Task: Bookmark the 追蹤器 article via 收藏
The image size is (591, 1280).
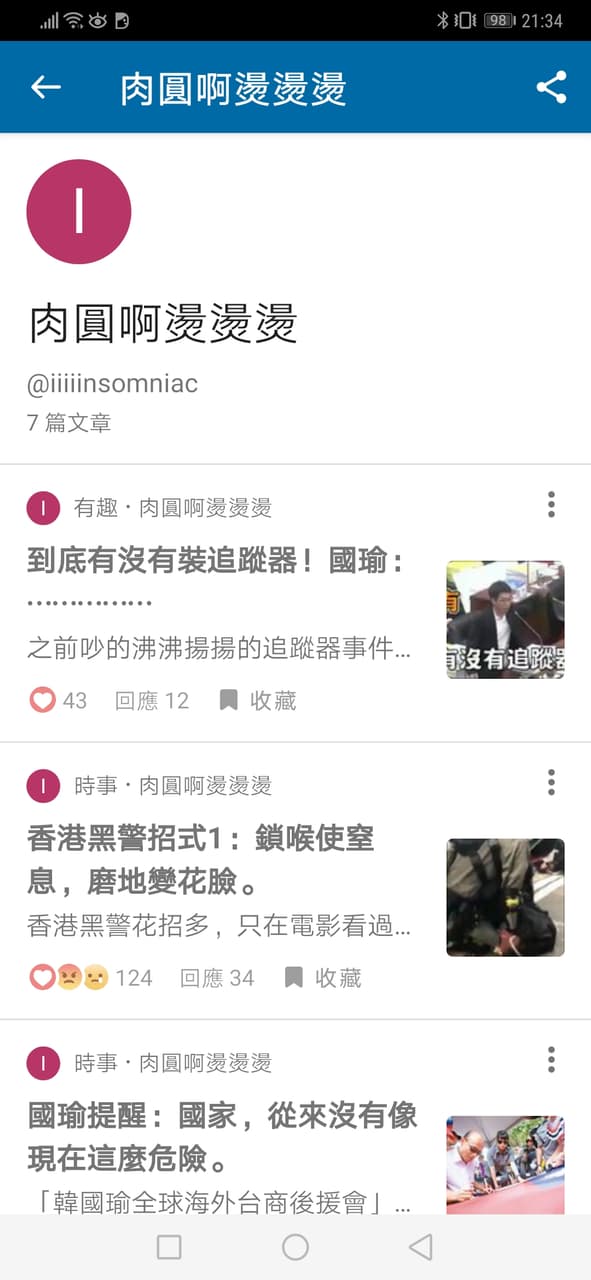Action: (x=258, y=700)
